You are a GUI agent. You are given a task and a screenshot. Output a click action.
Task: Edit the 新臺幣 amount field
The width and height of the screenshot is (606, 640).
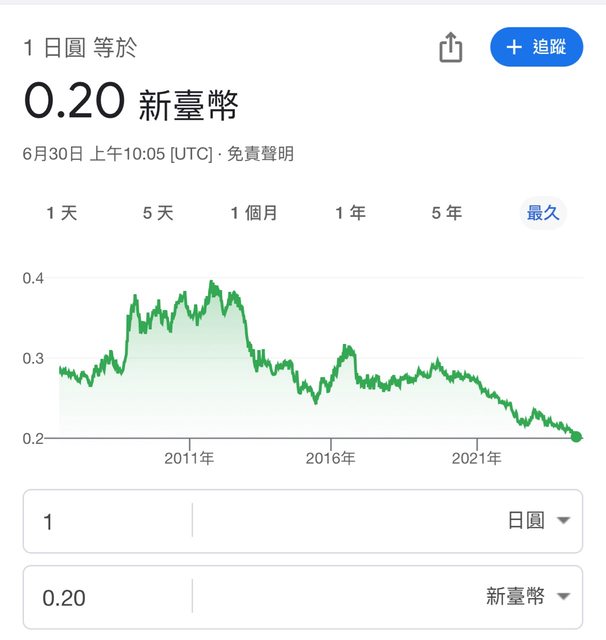point(110,597)
